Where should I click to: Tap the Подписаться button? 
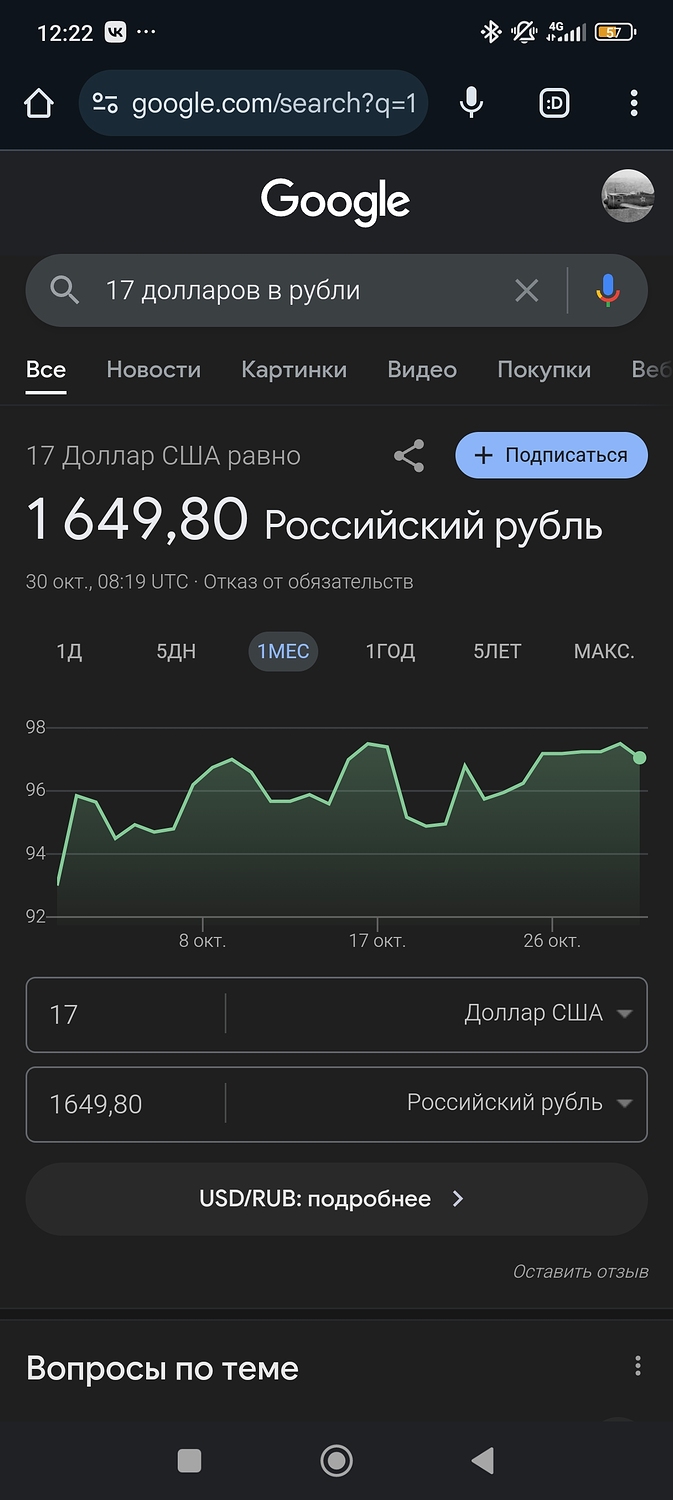551,456
